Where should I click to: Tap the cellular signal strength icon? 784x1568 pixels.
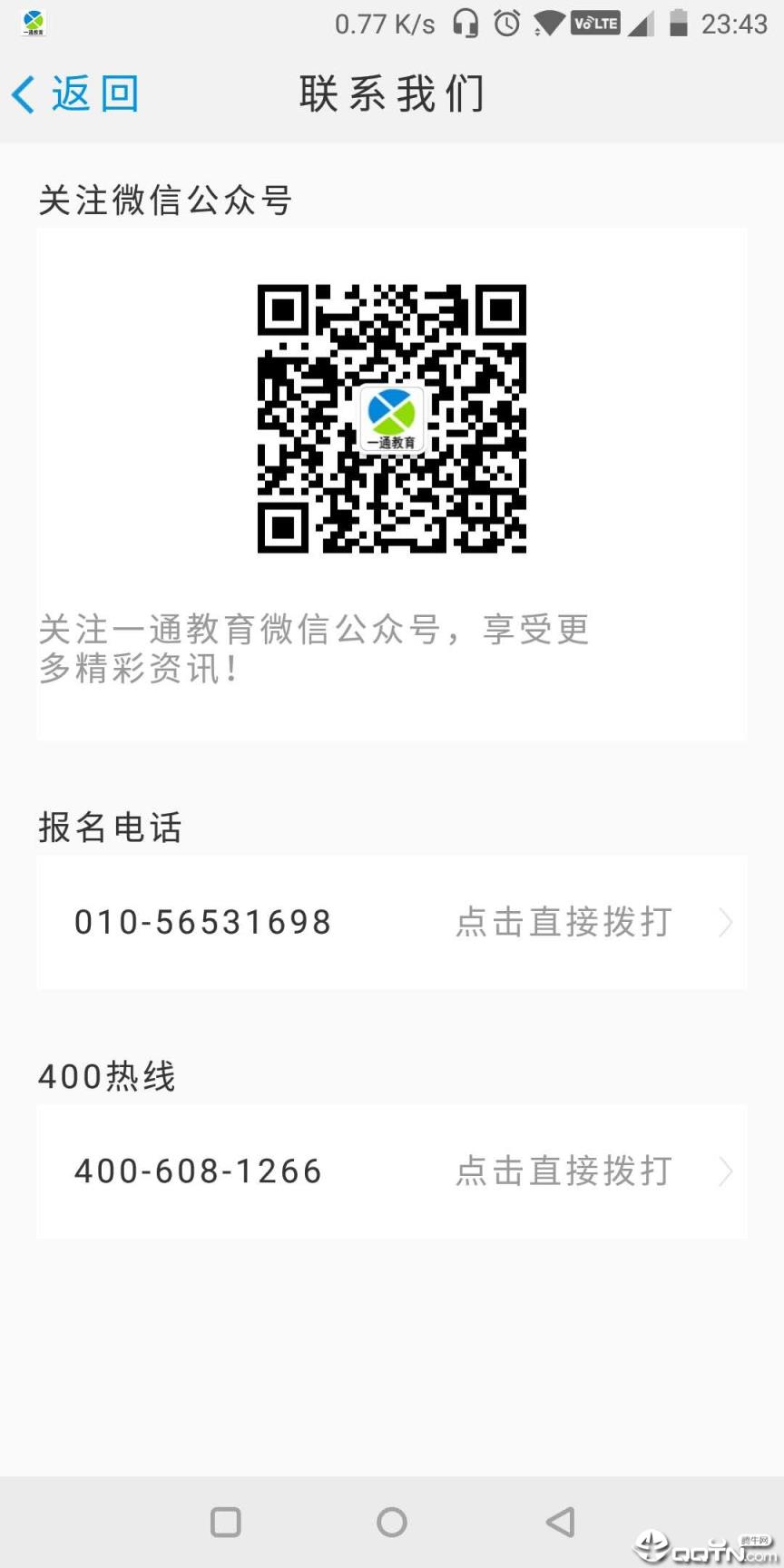pos(639,24)
